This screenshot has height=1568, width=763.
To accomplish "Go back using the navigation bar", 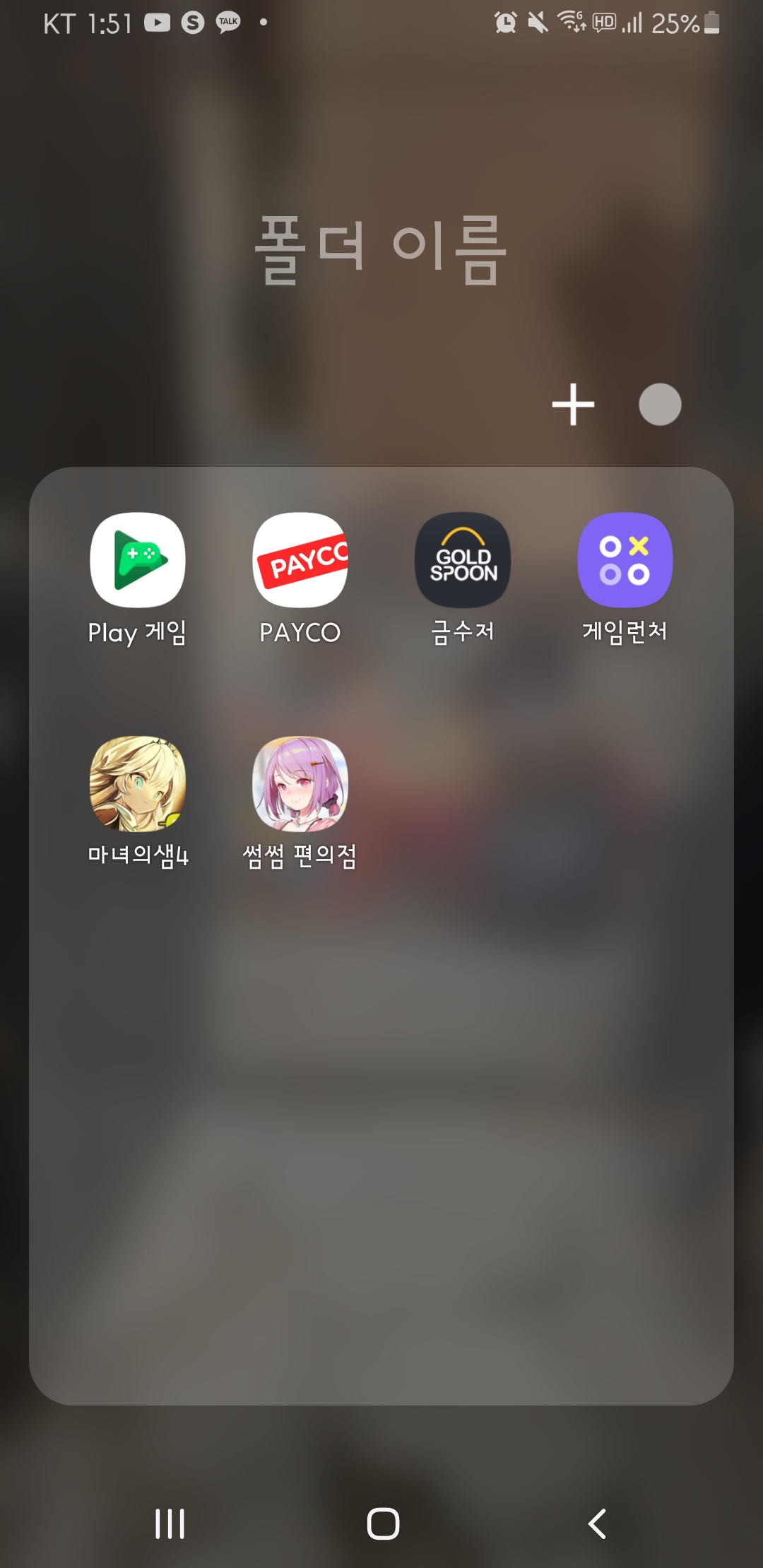I will [x=597, y=1524].
